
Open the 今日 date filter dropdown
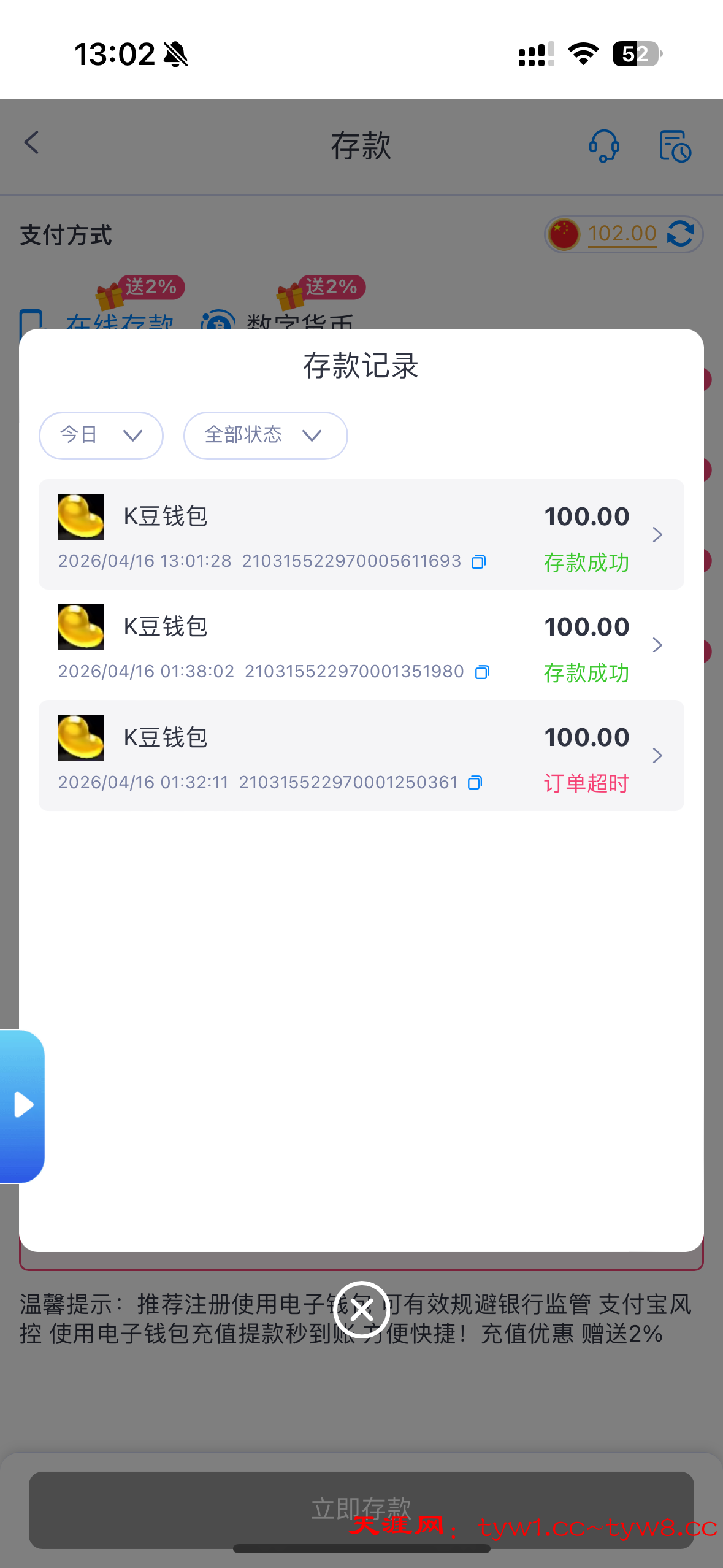tap(101, 436)
